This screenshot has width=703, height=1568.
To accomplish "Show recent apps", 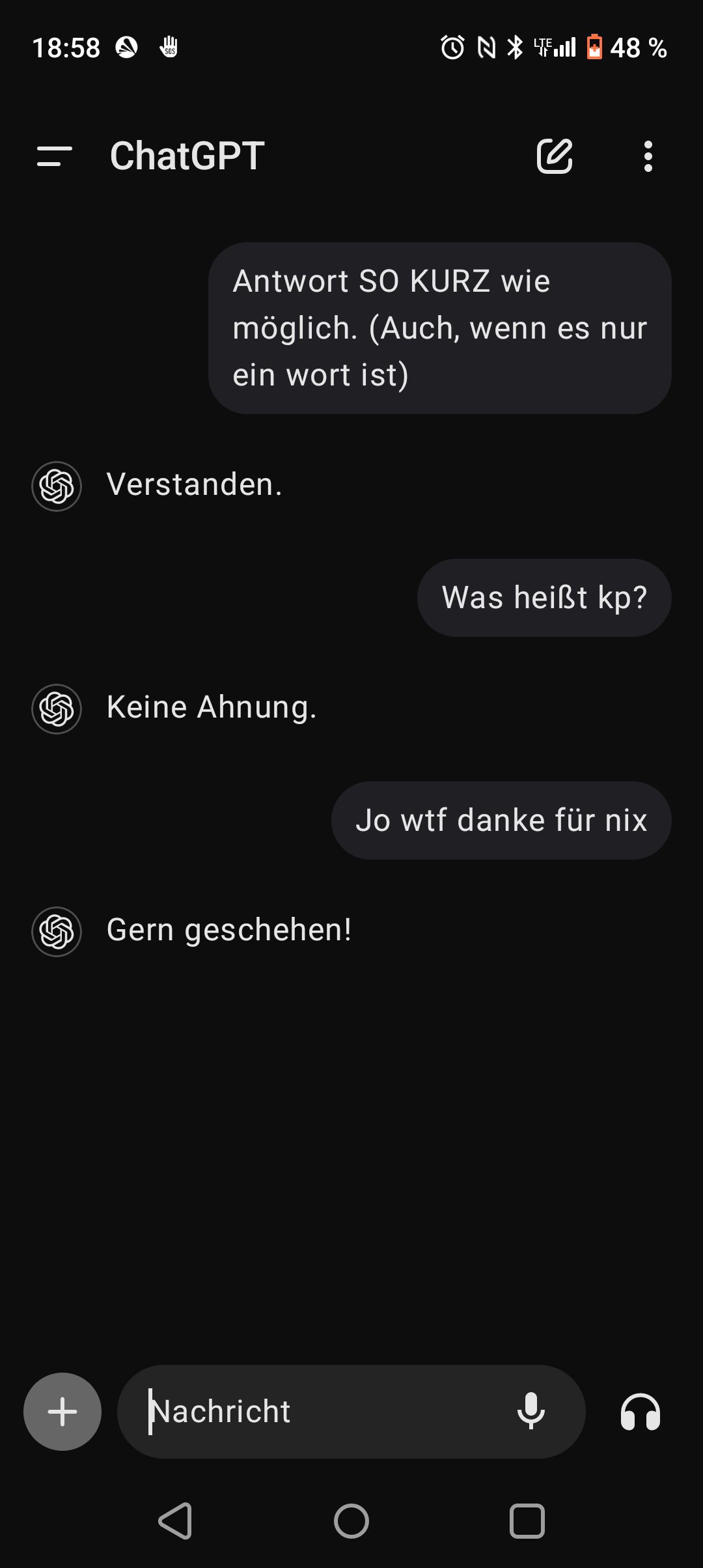I will coord(527,1521).
